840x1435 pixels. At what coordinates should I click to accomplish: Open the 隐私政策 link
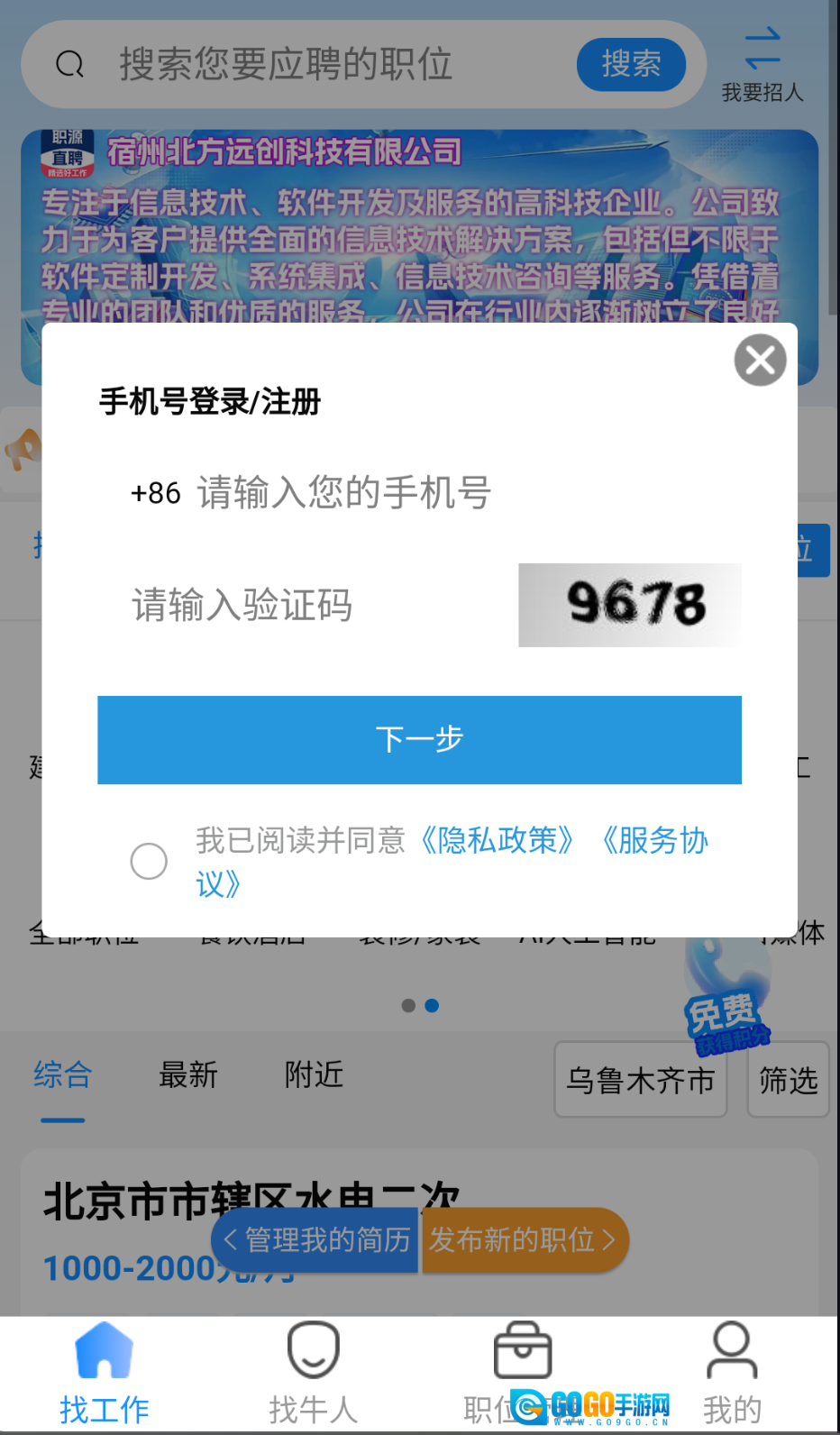[496, 840]
